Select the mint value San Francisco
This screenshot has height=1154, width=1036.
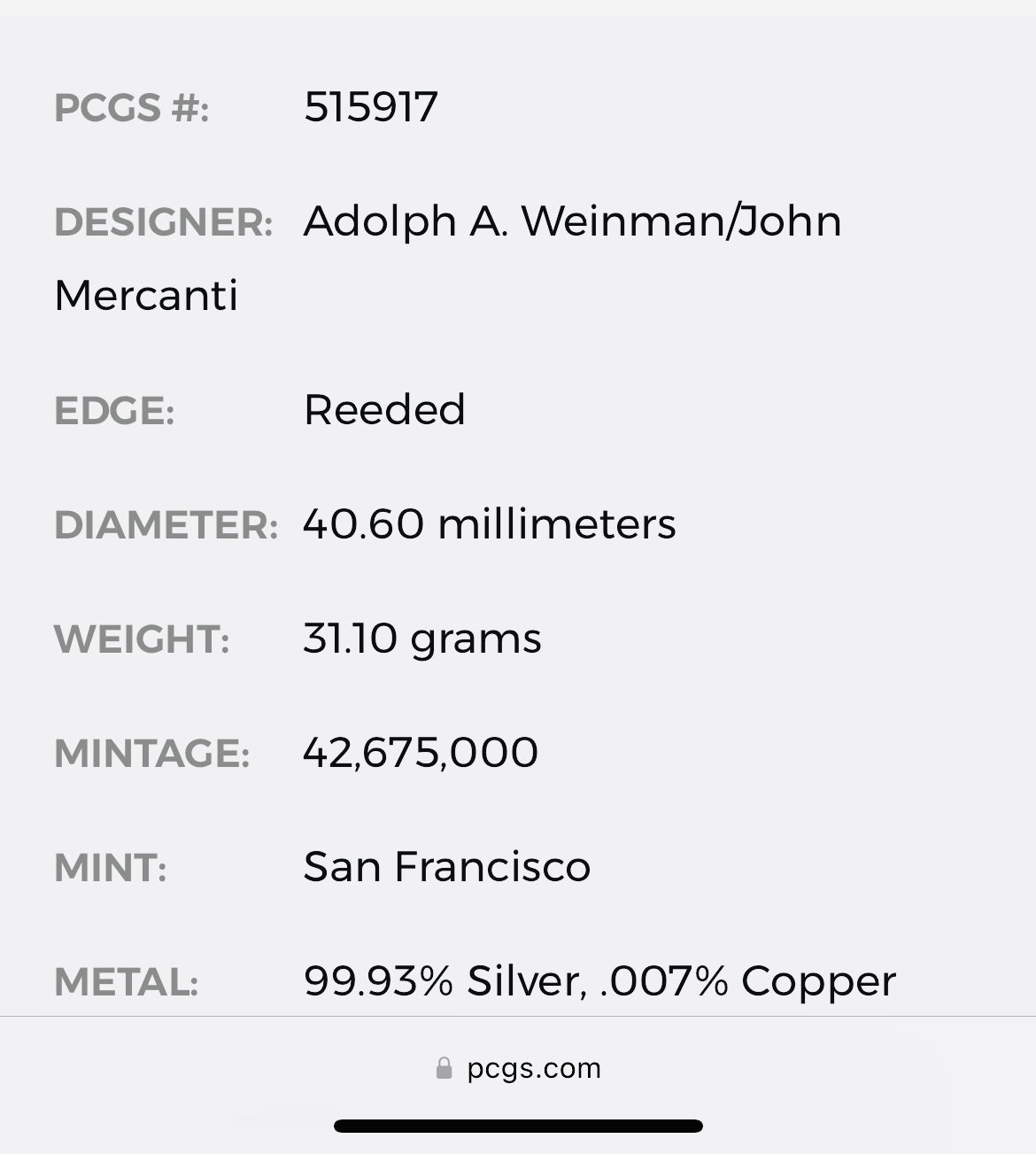coord(446,867)
